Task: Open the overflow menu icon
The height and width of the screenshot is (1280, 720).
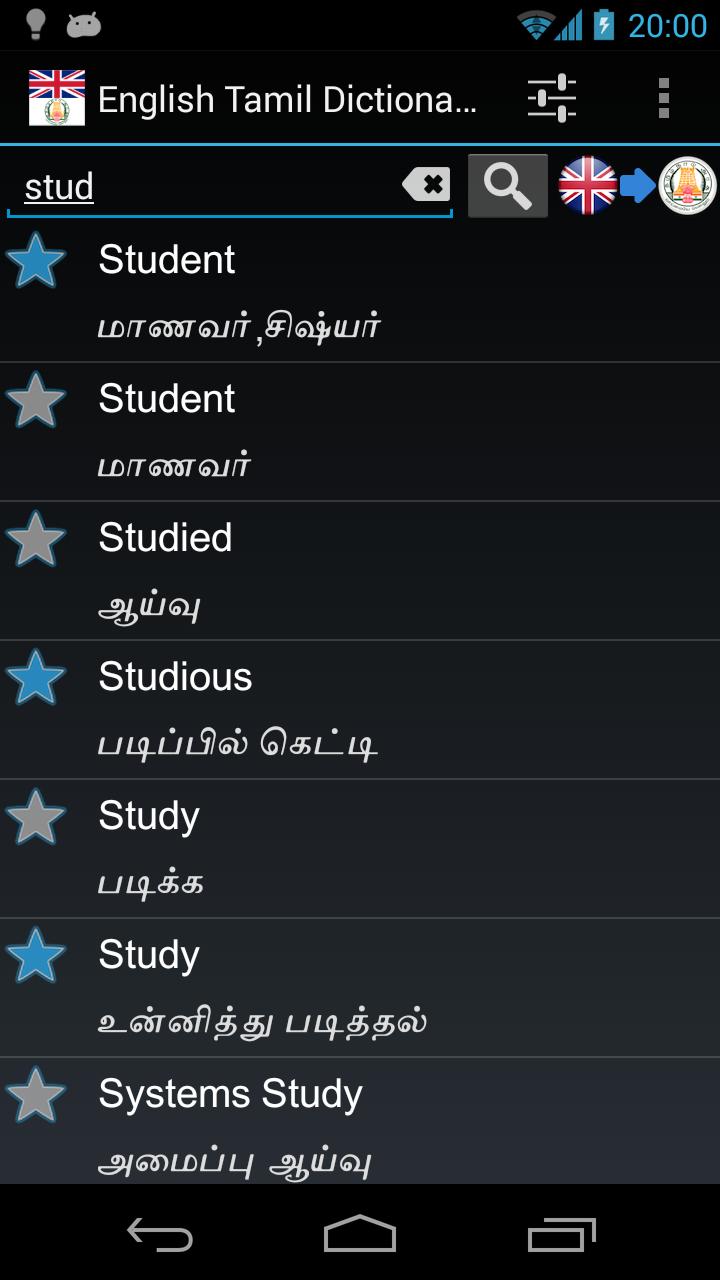Action: click(x=662, y=97)
